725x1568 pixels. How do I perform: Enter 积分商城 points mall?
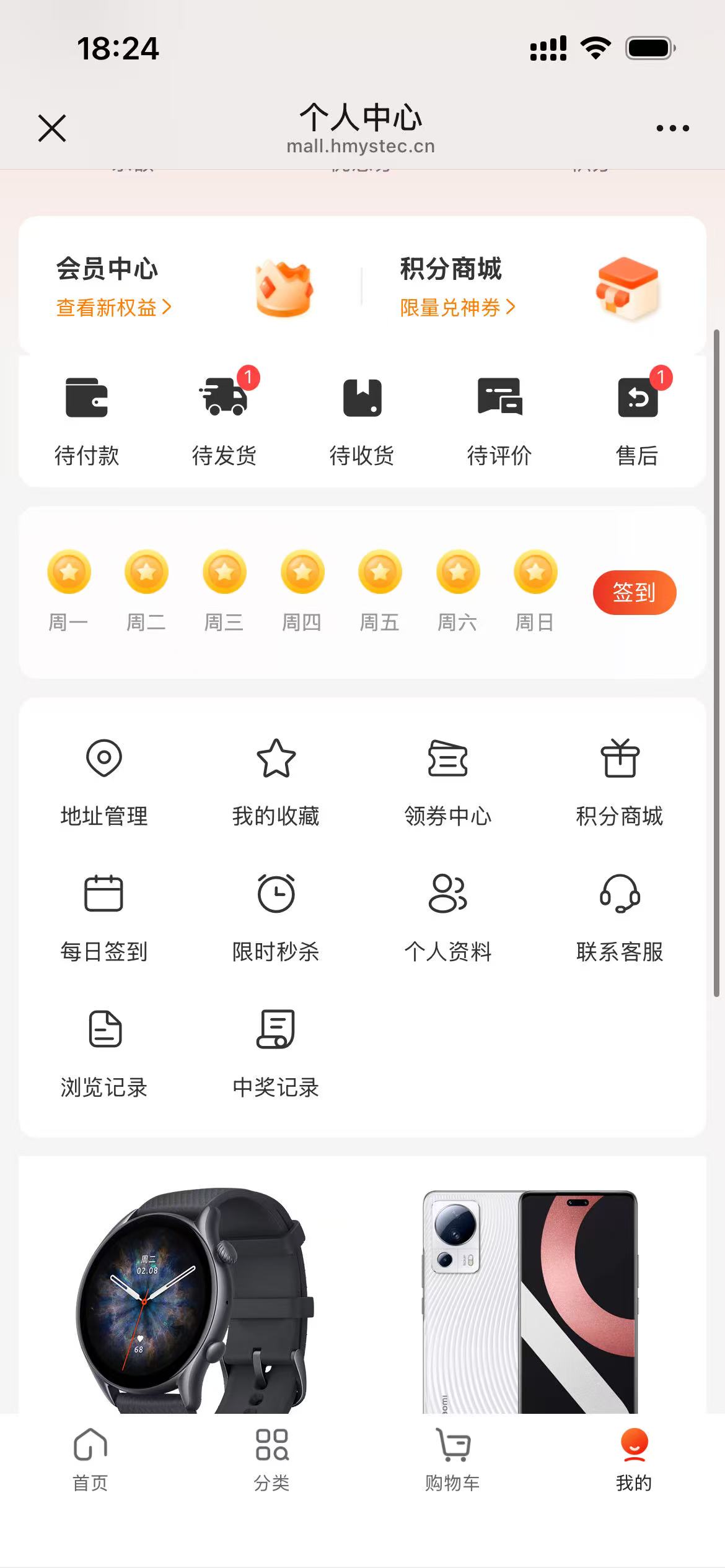[620, 780]
